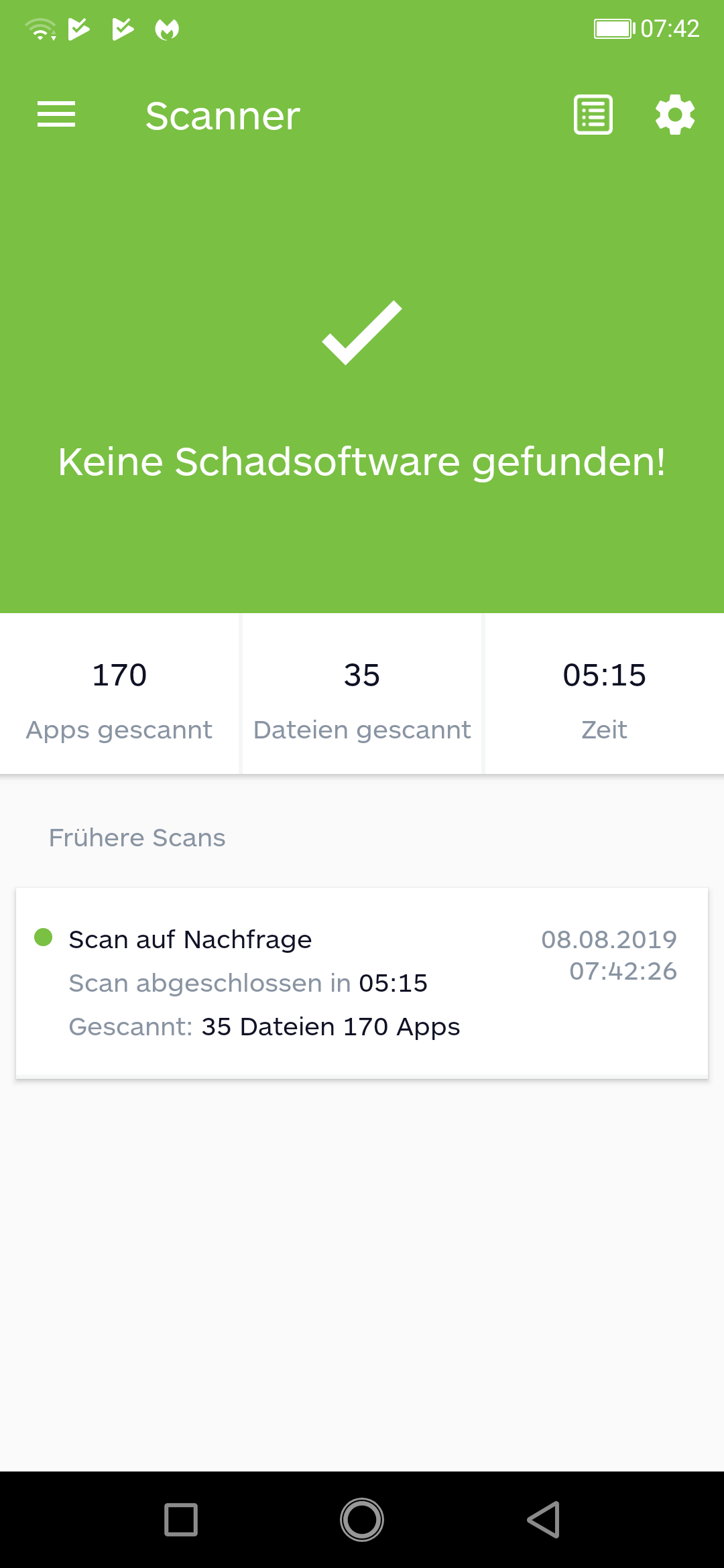The height and width of the screenshot is (1568, 724).
Task: Go back using the system back button
Action: [544, 1519]
